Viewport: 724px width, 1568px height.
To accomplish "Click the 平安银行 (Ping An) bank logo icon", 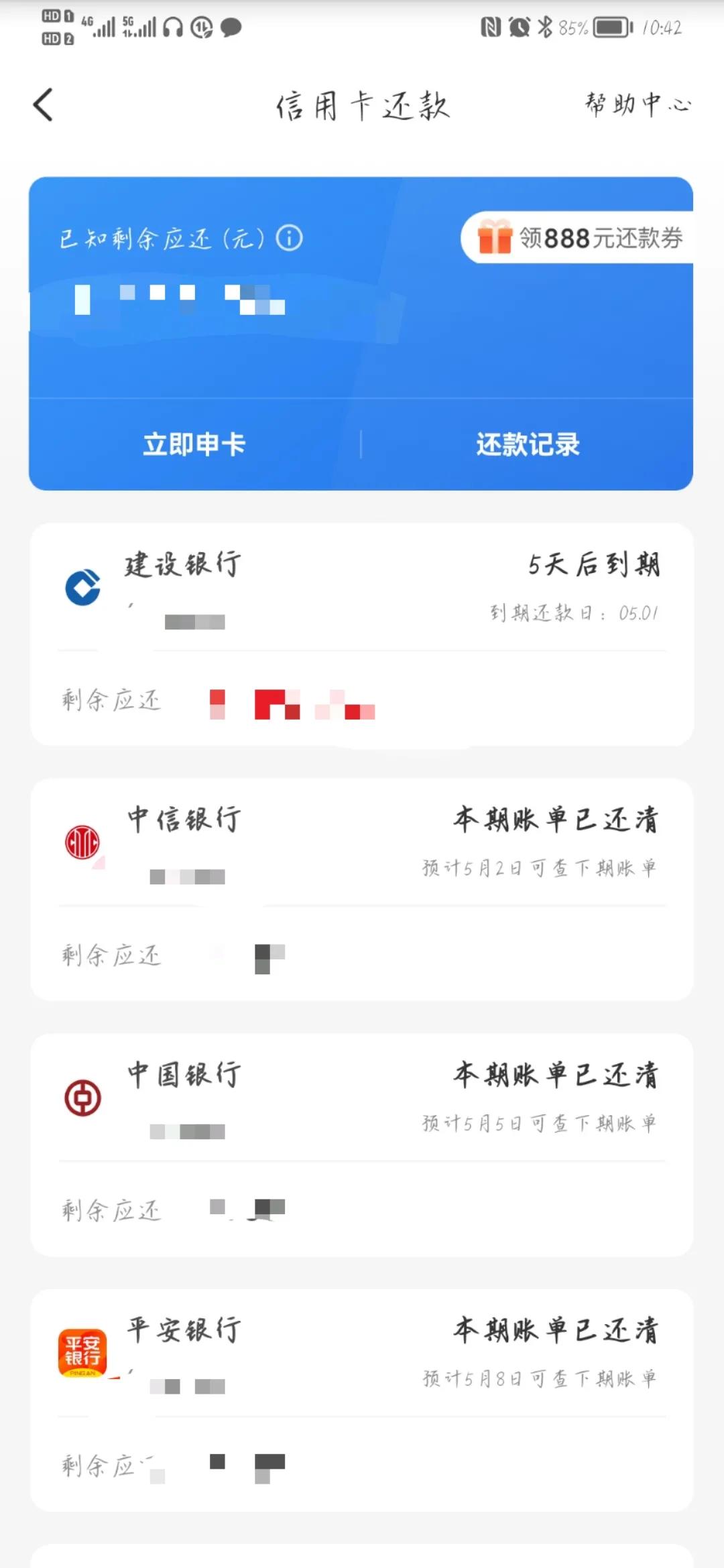I will click(82, 1354).
